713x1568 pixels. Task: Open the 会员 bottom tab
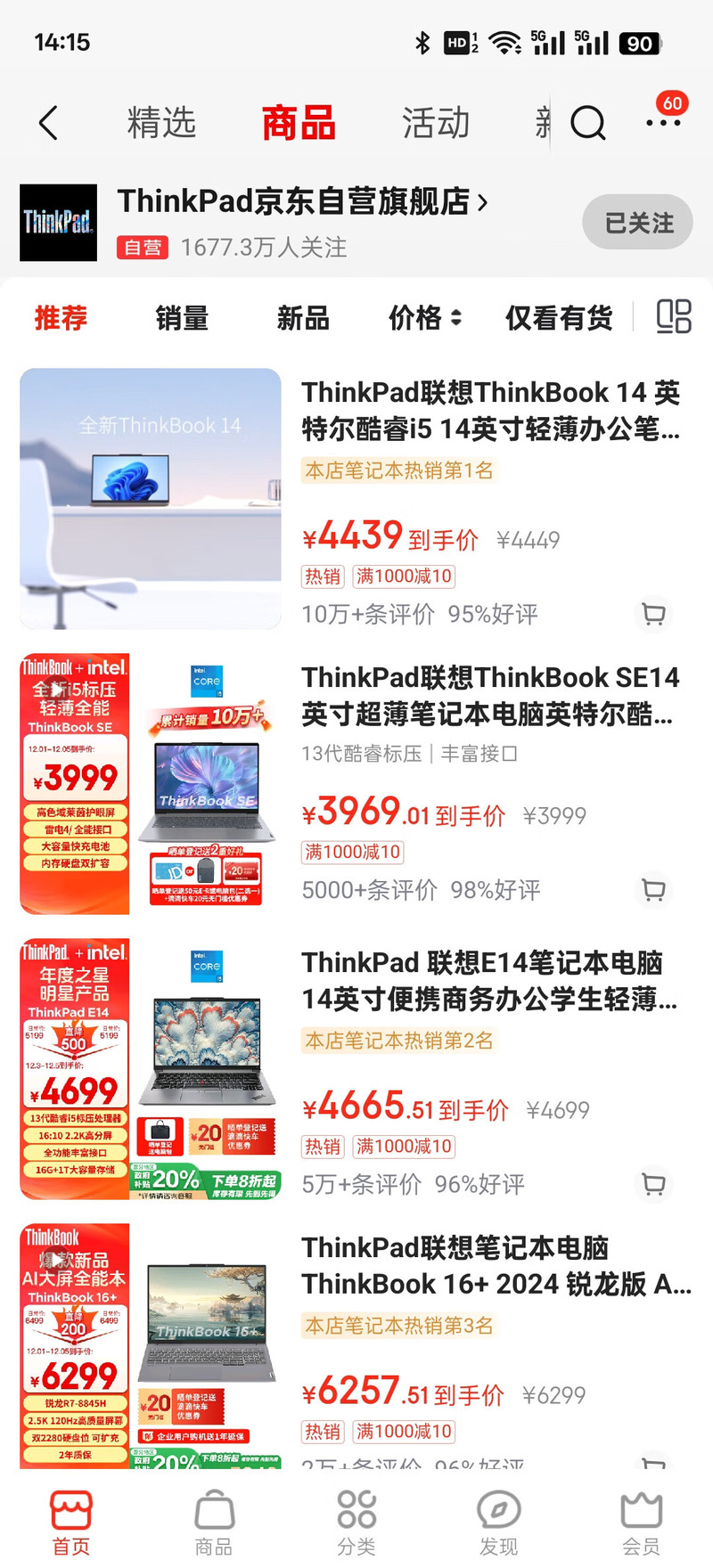pos(641,1521)
